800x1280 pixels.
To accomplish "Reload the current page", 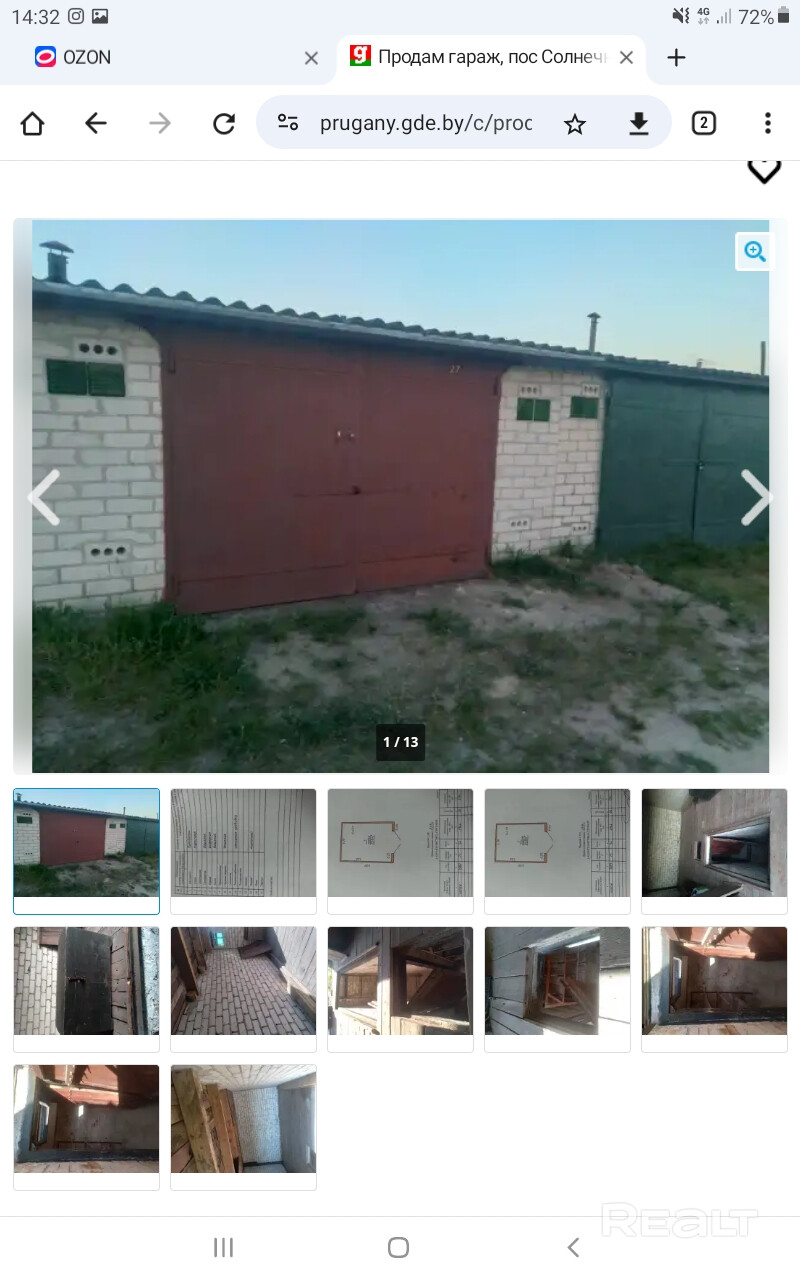I will point(224,123).
